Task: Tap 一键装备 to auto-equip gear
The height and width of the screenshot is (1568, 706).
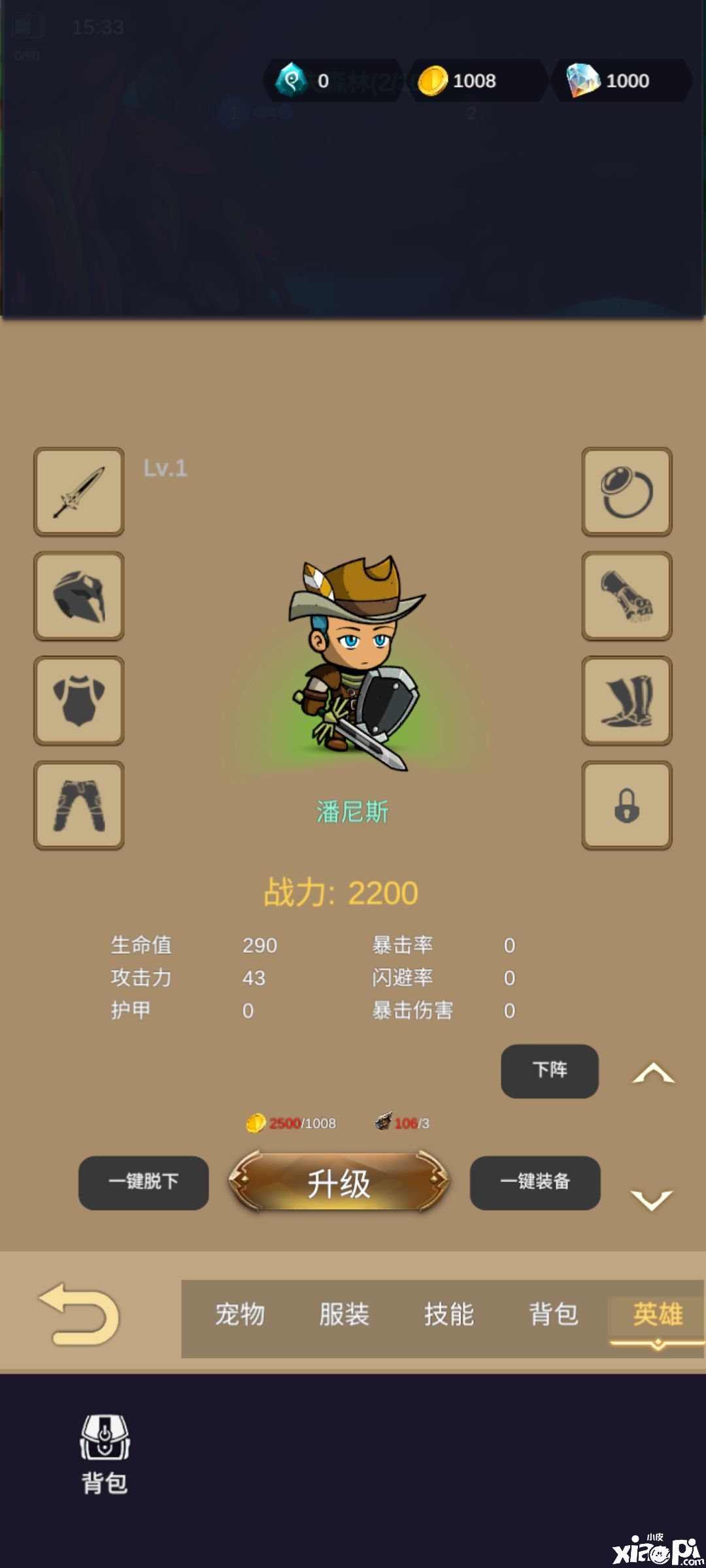Action: coord(535,1182)
